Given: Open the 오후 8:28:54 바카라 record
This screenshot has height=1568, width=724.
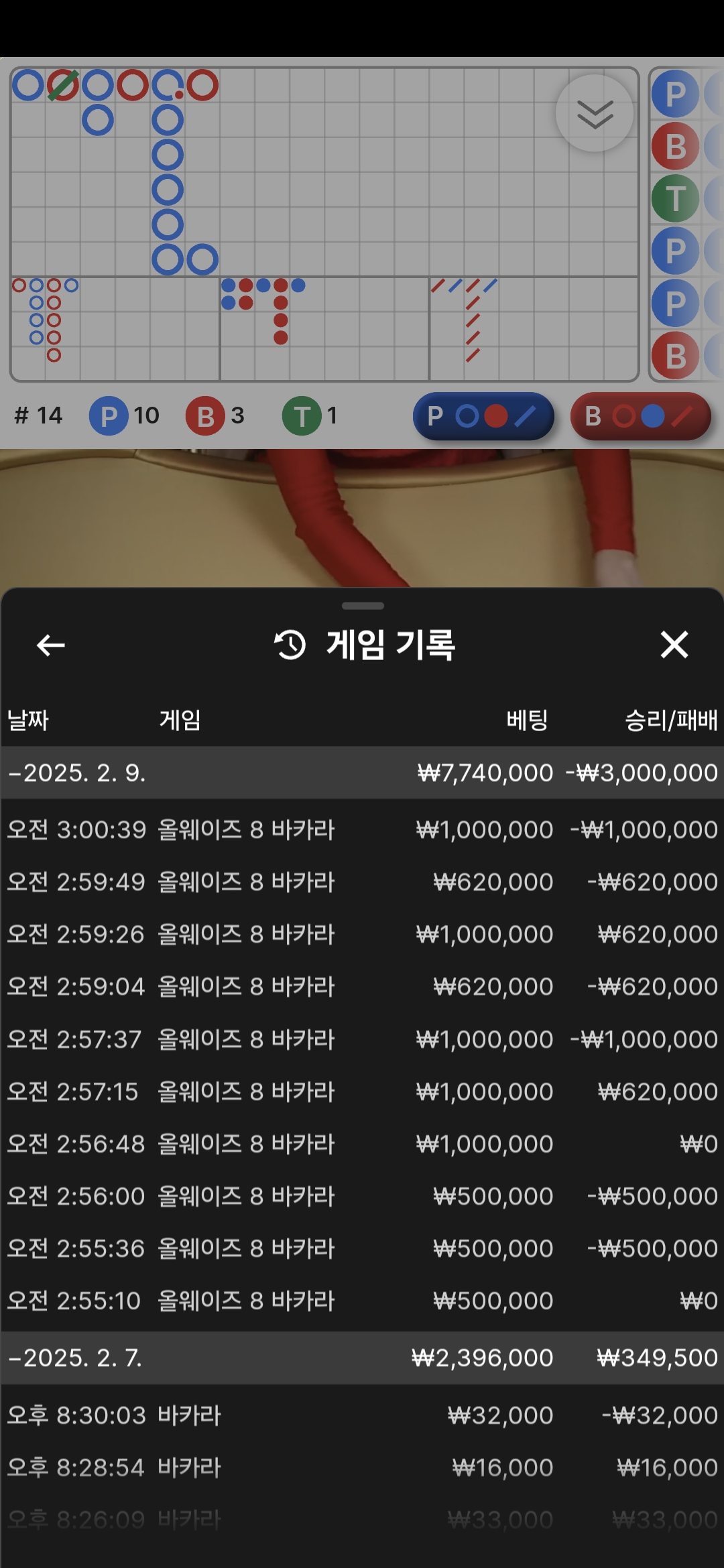Looking at the screenshot, I should [x=362, y=1467].
